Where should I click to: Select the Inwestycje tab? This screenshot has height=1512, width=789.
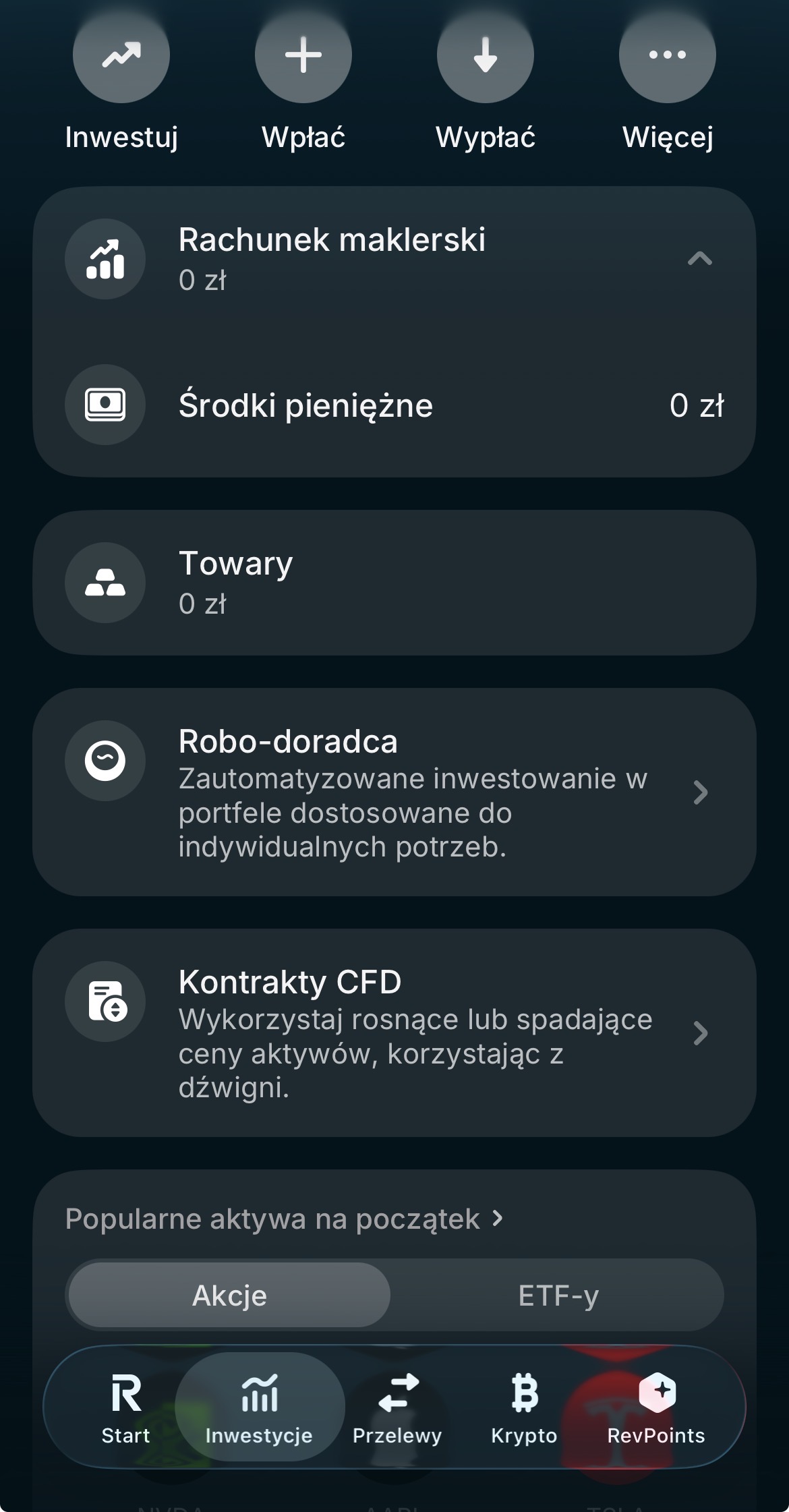pyautogui.click(x=259, y=1407)
